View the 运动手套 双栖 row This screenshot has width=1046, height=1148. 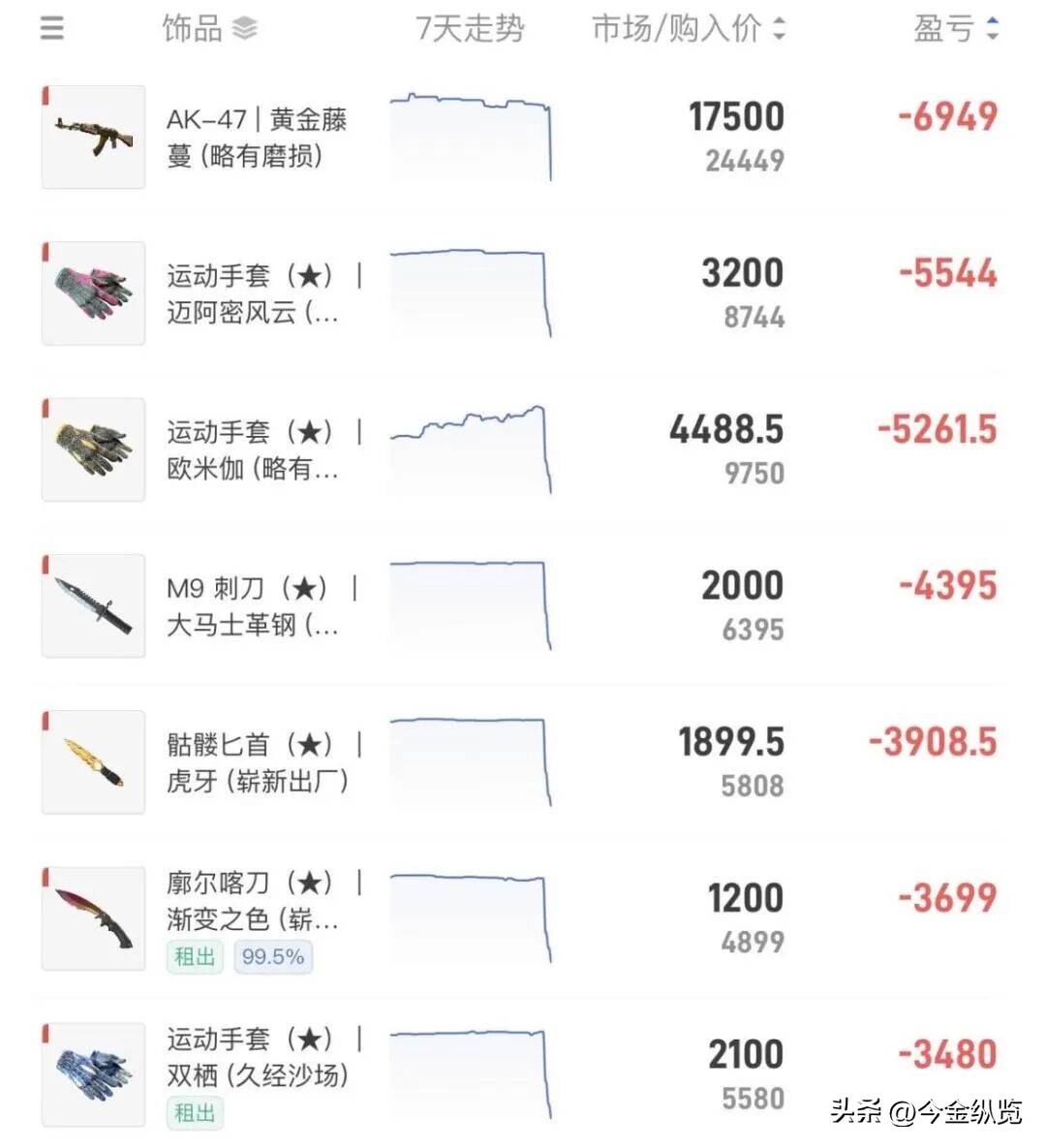256,1057
